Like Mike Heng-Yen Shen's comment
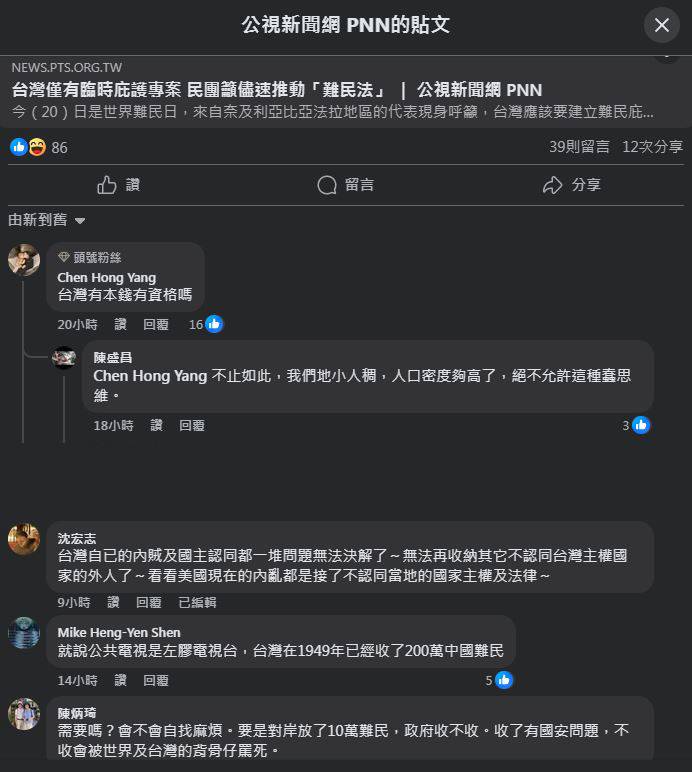The image size is (692, 772). pyautogui.click(x=120, y=680)
